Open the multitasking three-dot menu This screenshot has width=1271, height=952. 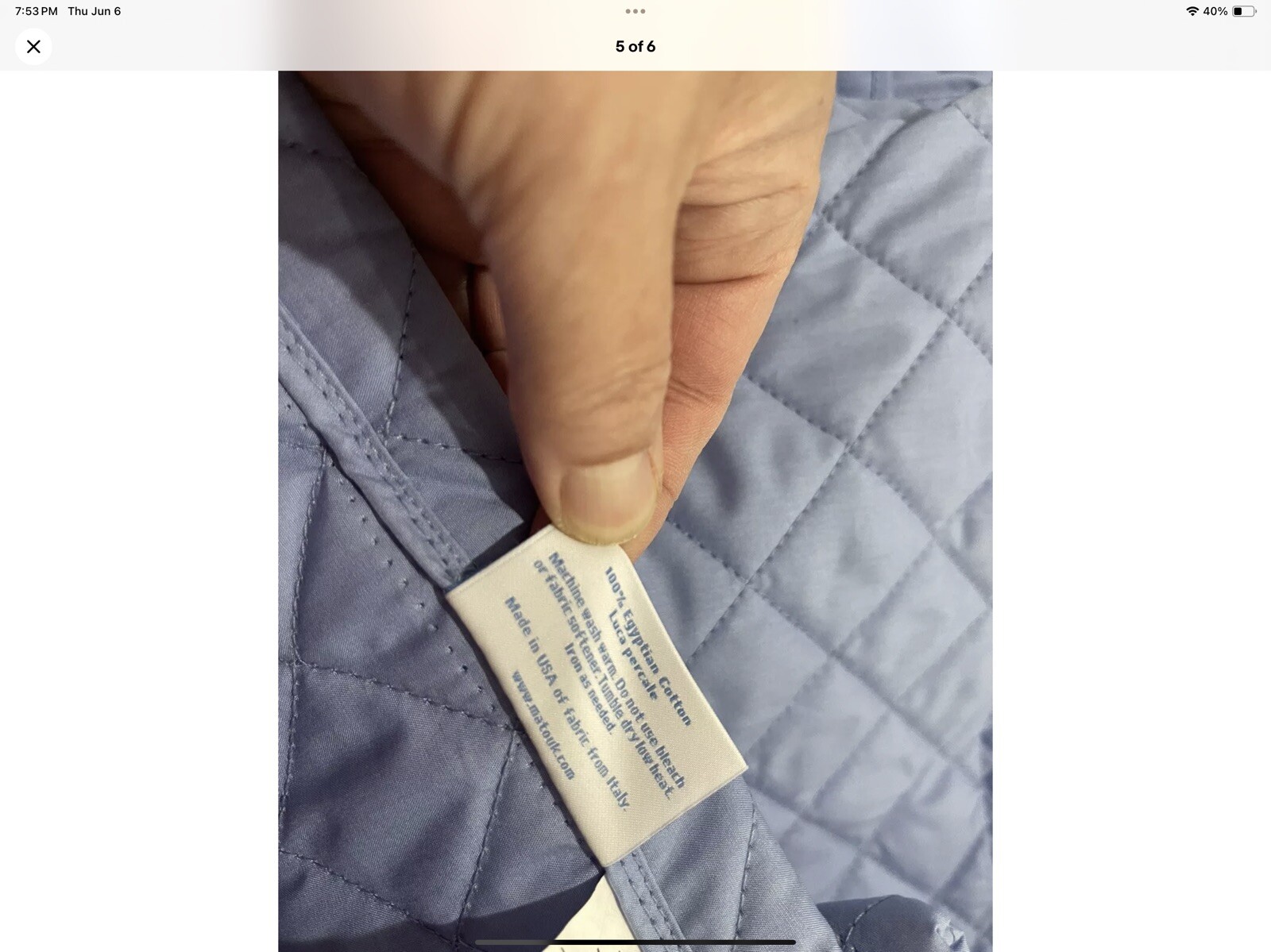635,11
